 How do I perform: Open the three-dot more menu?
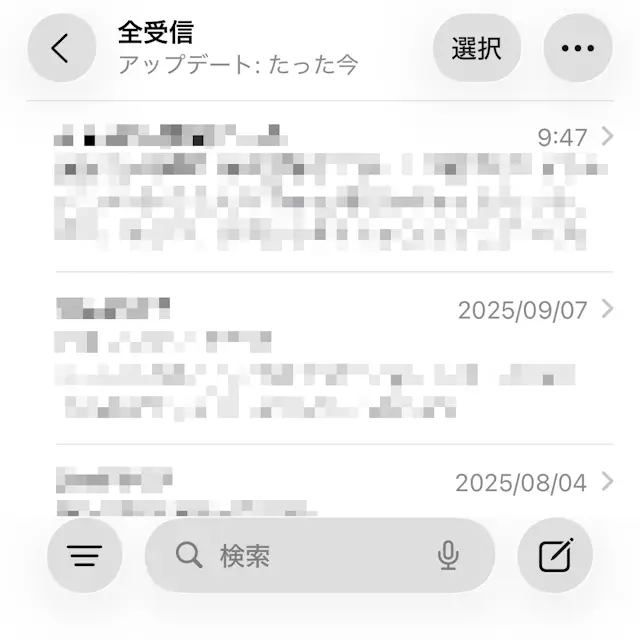tap(577, 49)
